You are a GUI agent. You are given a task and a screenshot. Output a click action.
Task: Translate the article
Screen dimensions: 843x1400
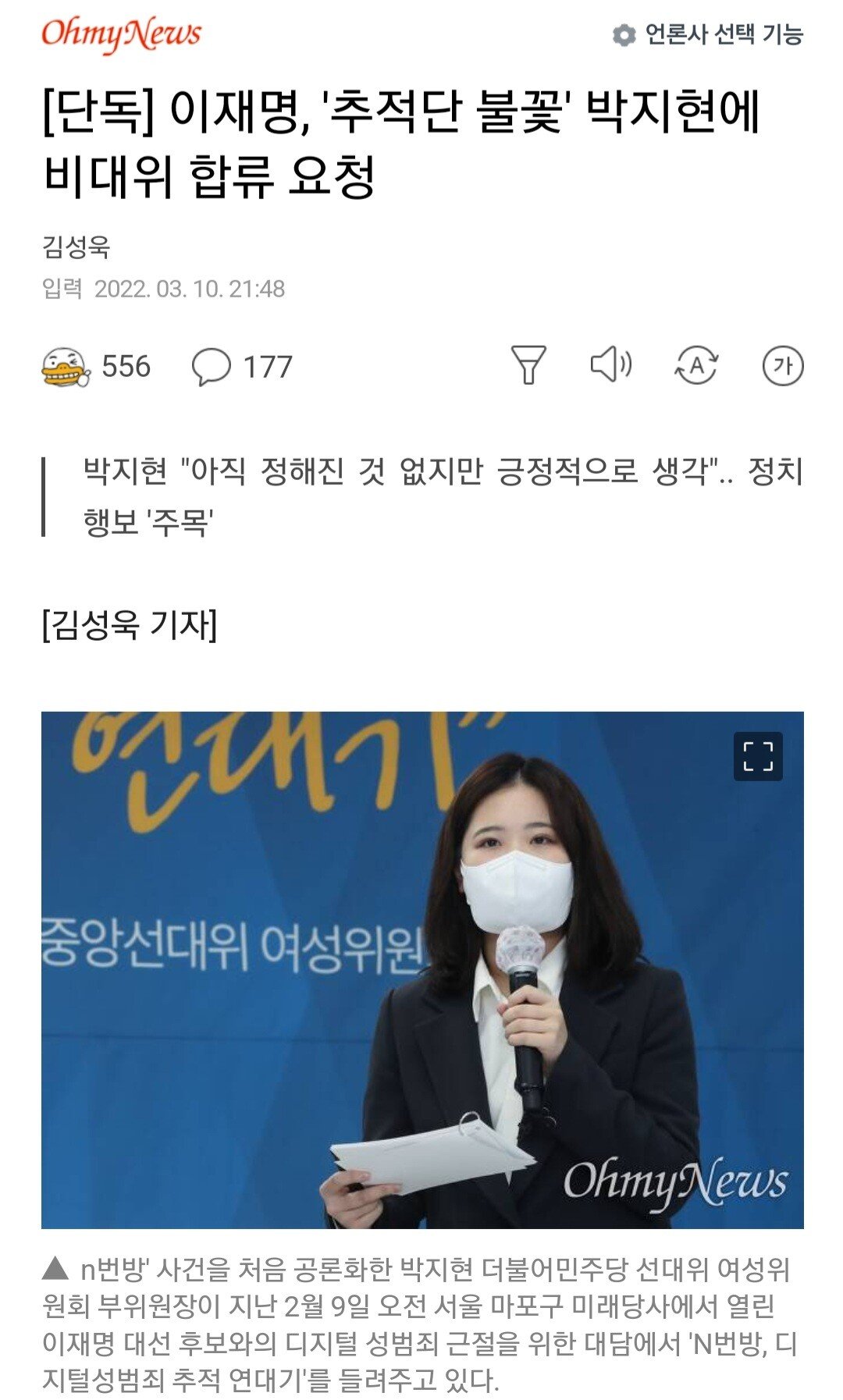696,365
